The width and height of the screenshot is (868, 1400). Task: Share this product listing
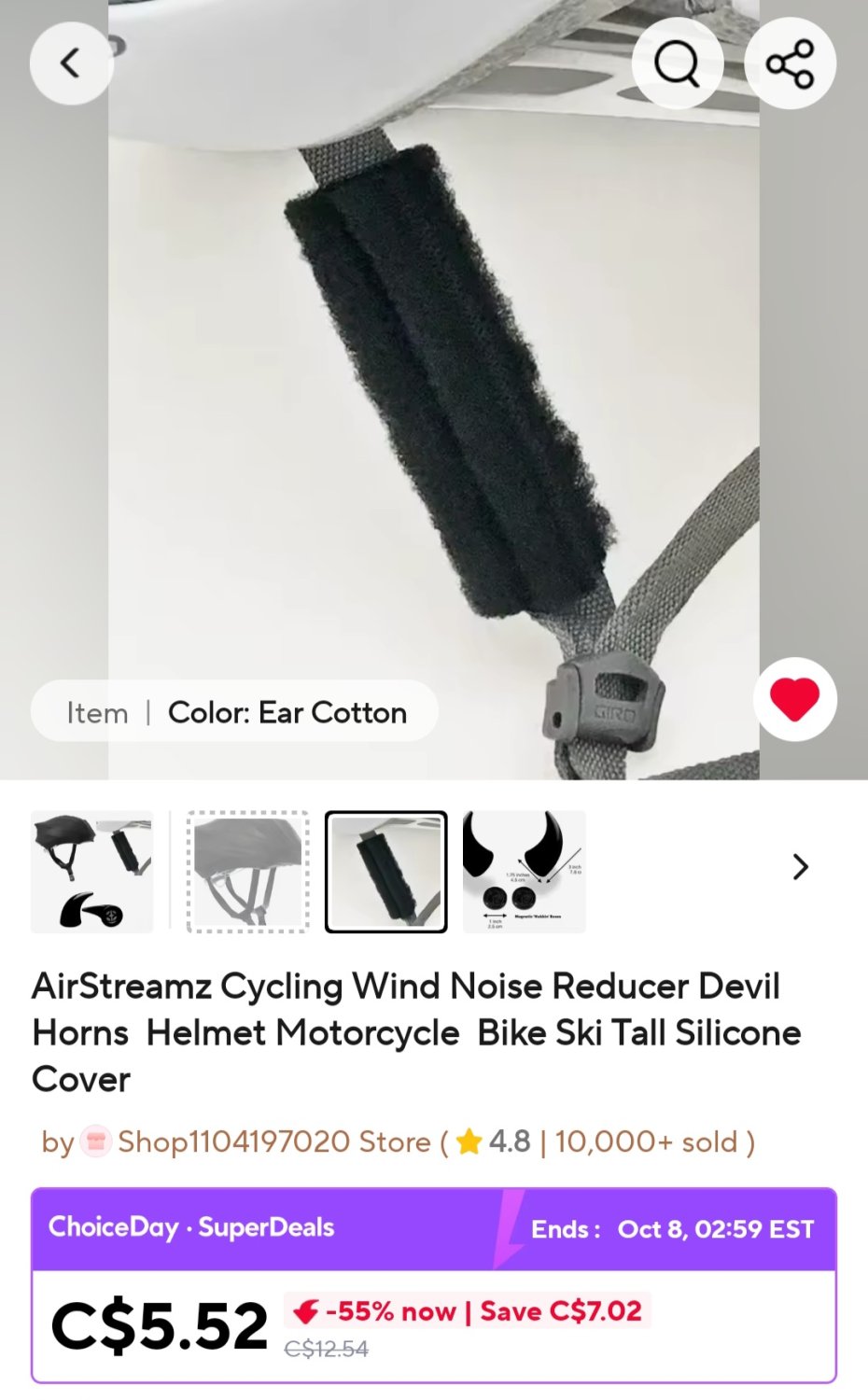coord(790,63)
